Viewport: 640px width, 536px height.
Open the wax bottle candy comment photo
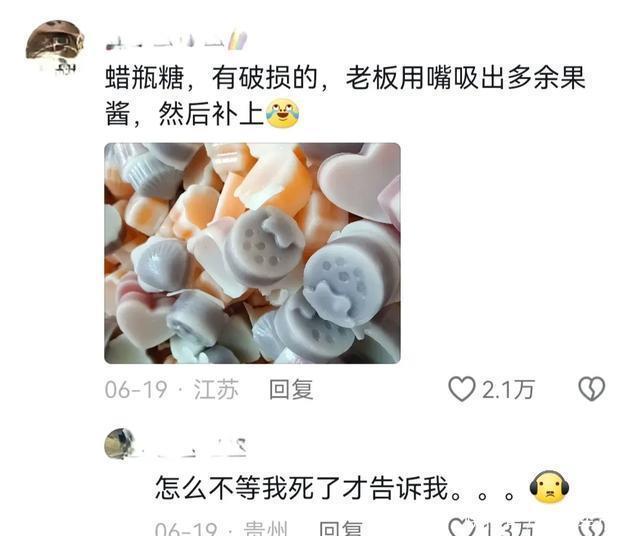click(252, 253)
